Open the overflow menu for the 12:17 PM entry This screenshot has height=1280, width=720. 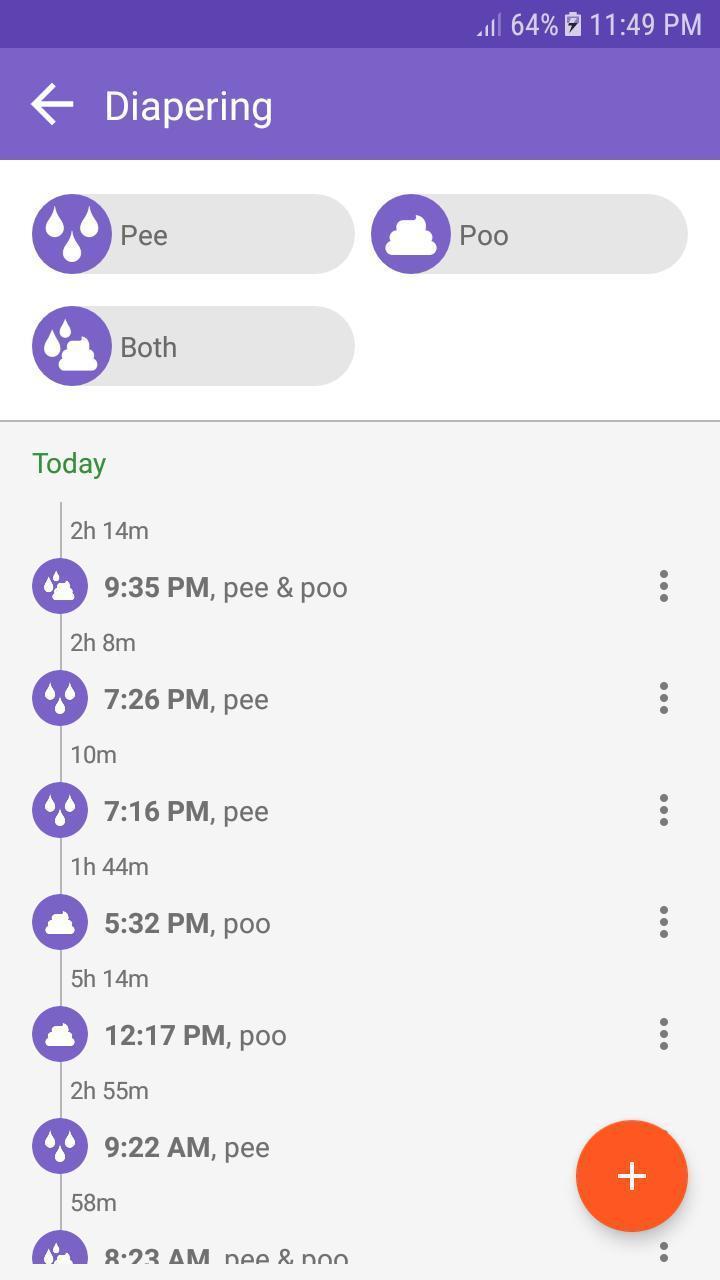663,1034
